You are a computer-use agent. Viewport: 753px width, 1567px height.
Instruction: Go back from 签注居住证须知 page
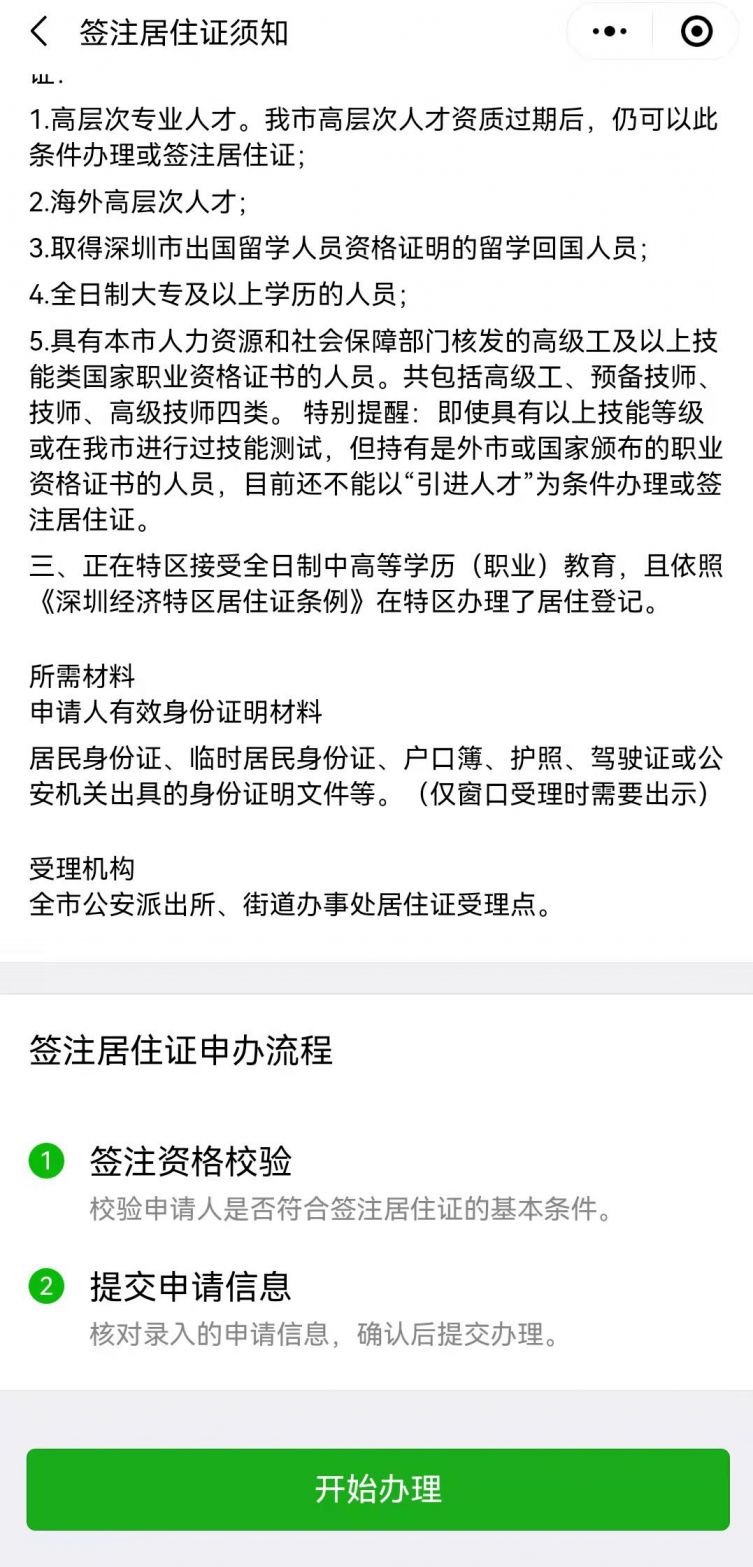point(39,32)
